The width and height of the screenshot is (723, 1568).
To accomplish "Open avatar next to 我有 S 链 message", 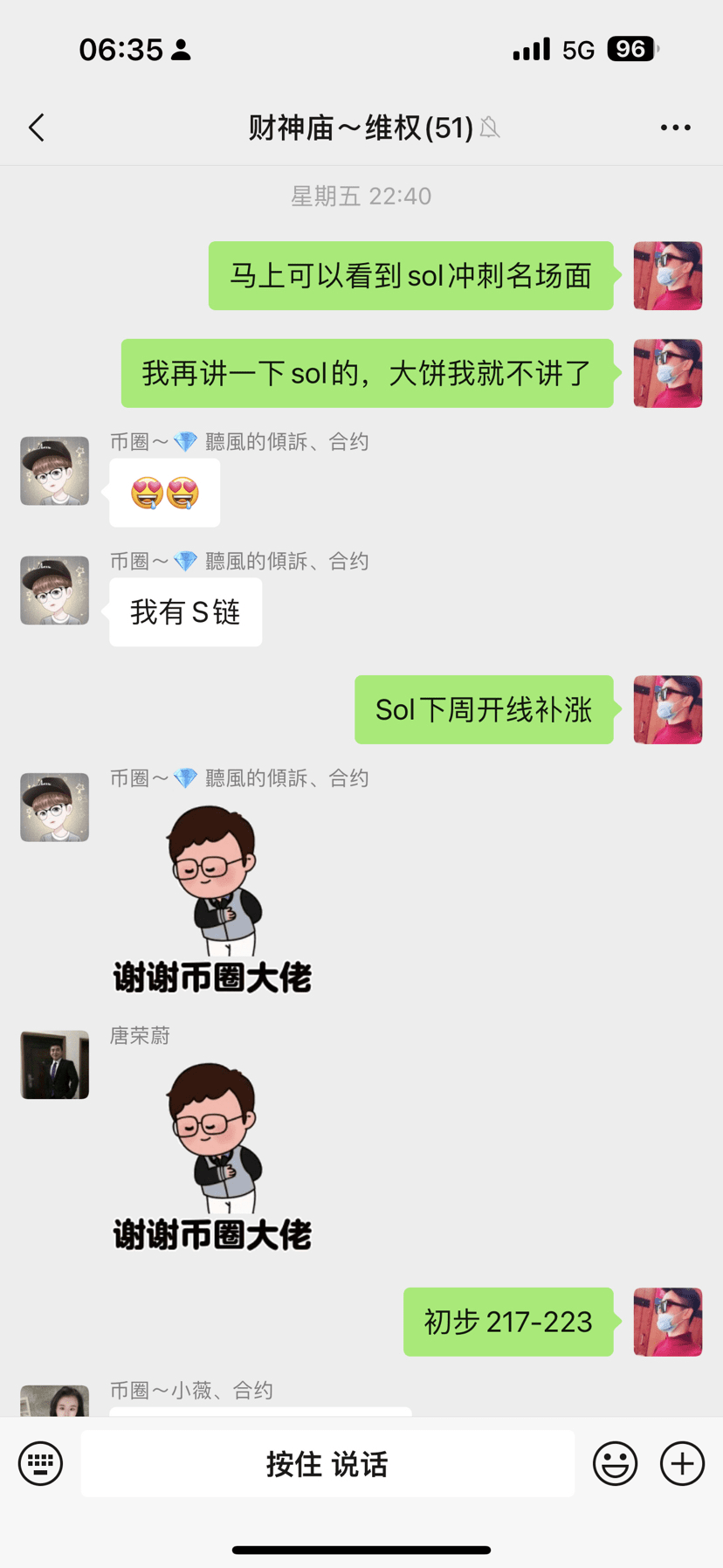I will [x=55, y=591].
